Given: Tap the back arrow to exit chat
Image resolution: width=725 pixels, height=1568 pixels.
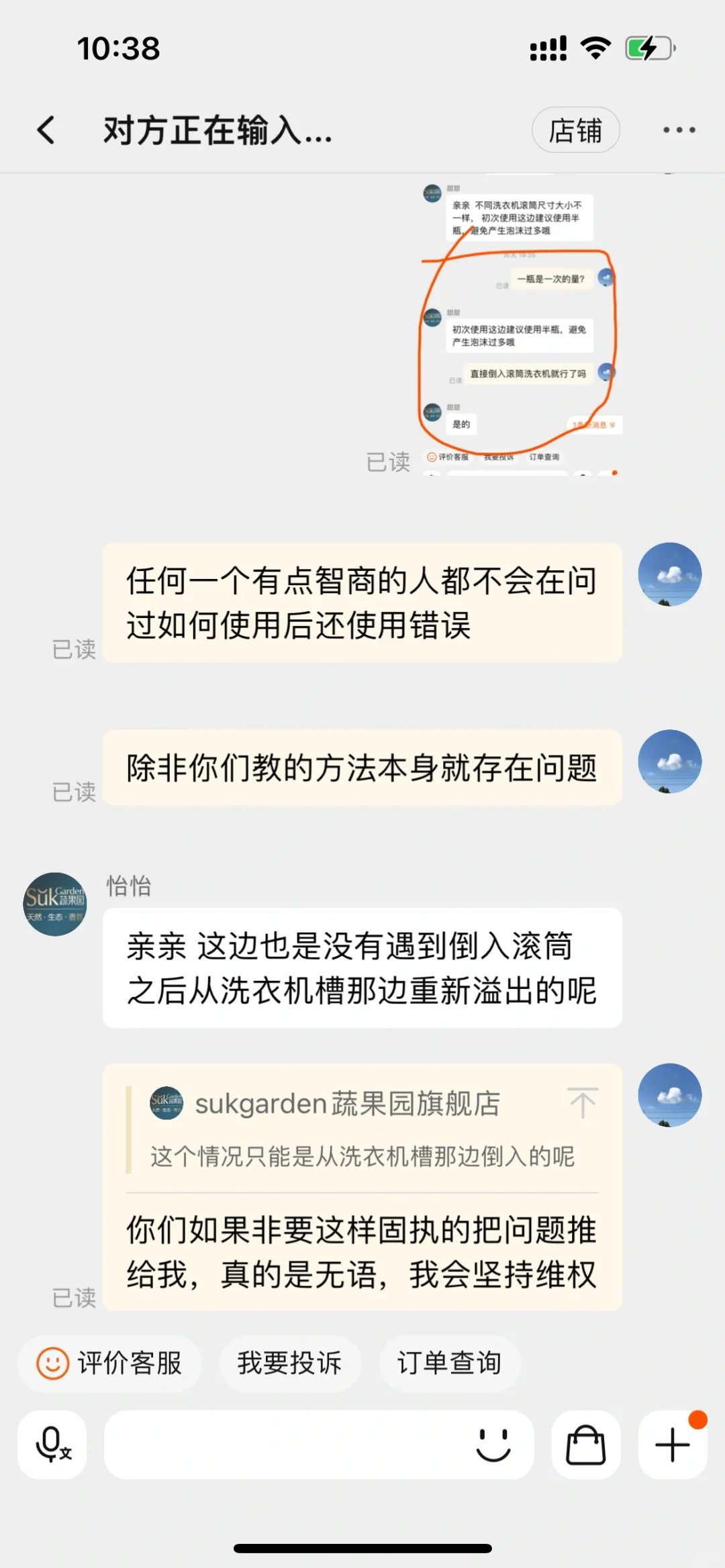Looking at the screenshot, I should pos(45,129).
